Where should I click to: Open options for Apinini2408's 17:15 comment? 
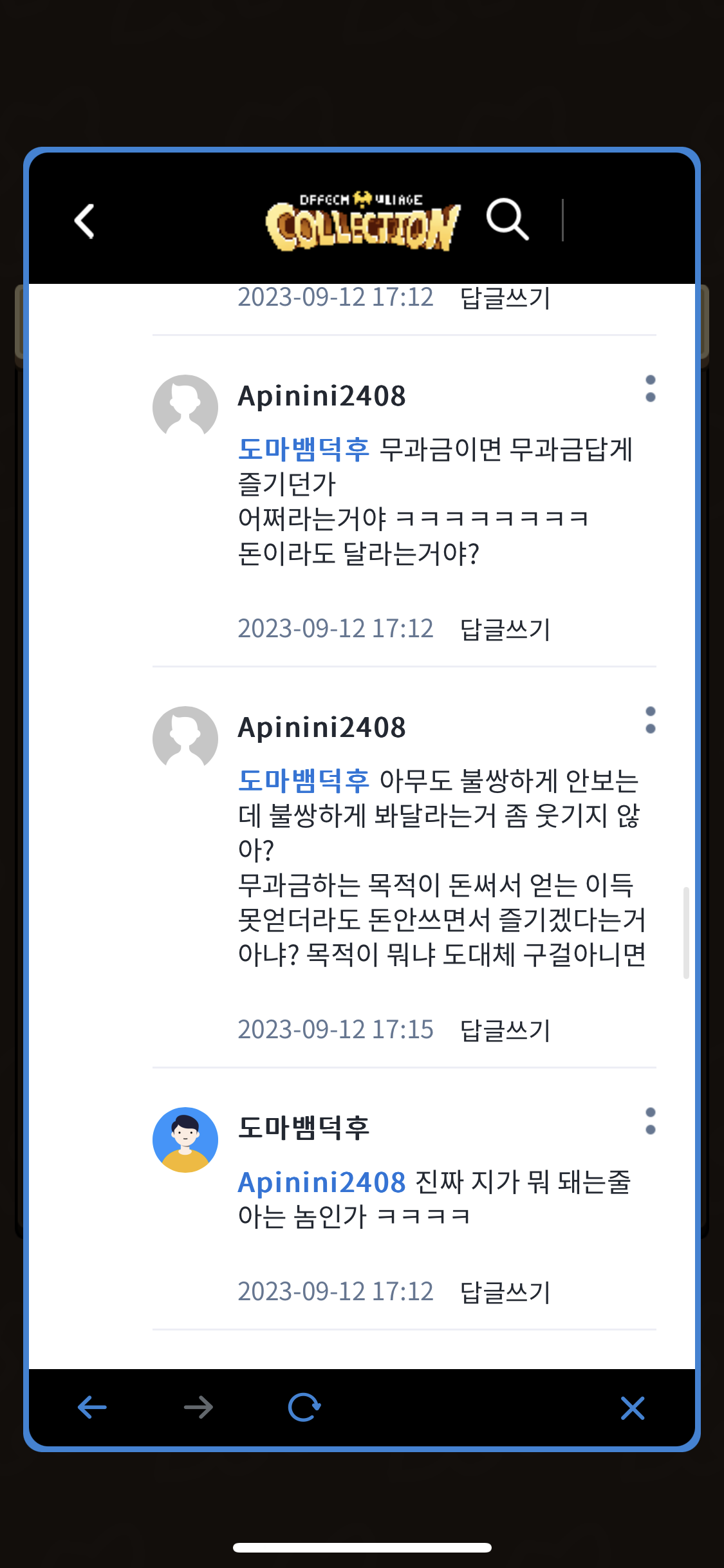pos(650,720)
